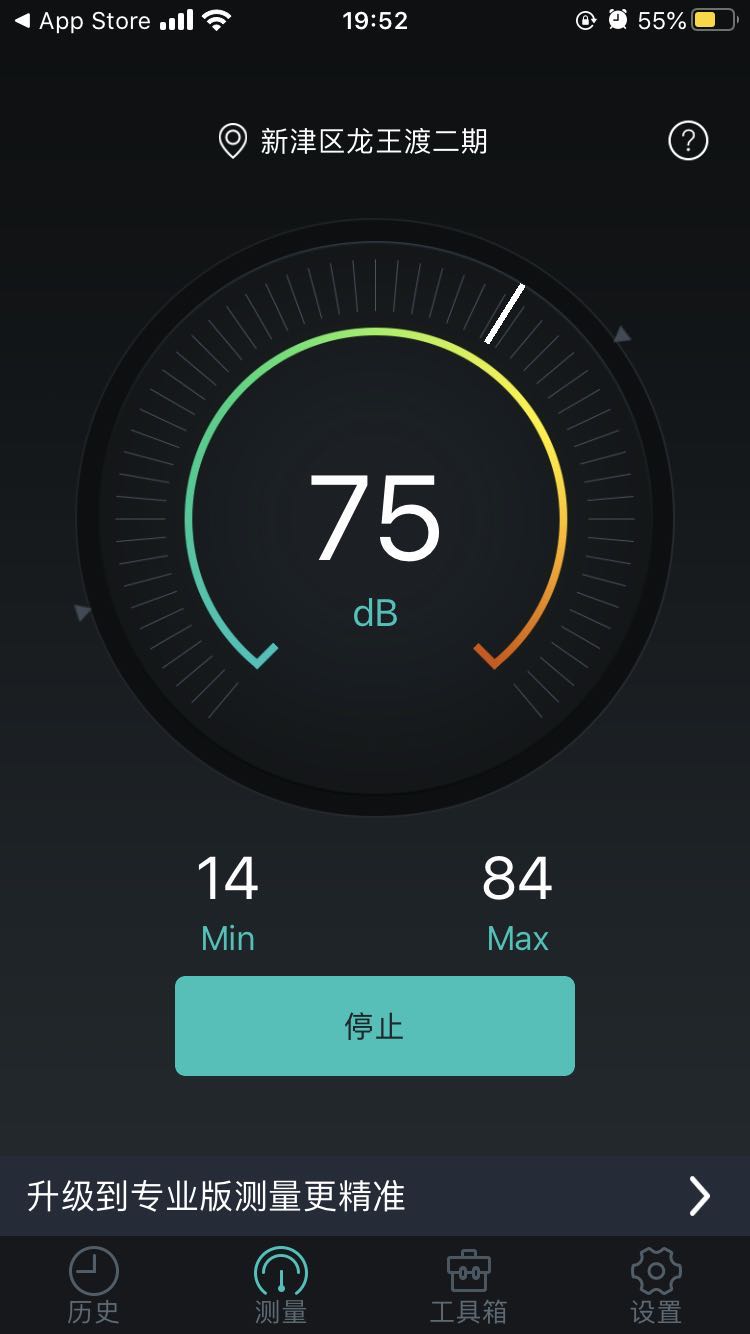Open the 设置 tab
The height and width of the screenshot is (1334, 750).
pyautogui.click(x=656, y=1286)
